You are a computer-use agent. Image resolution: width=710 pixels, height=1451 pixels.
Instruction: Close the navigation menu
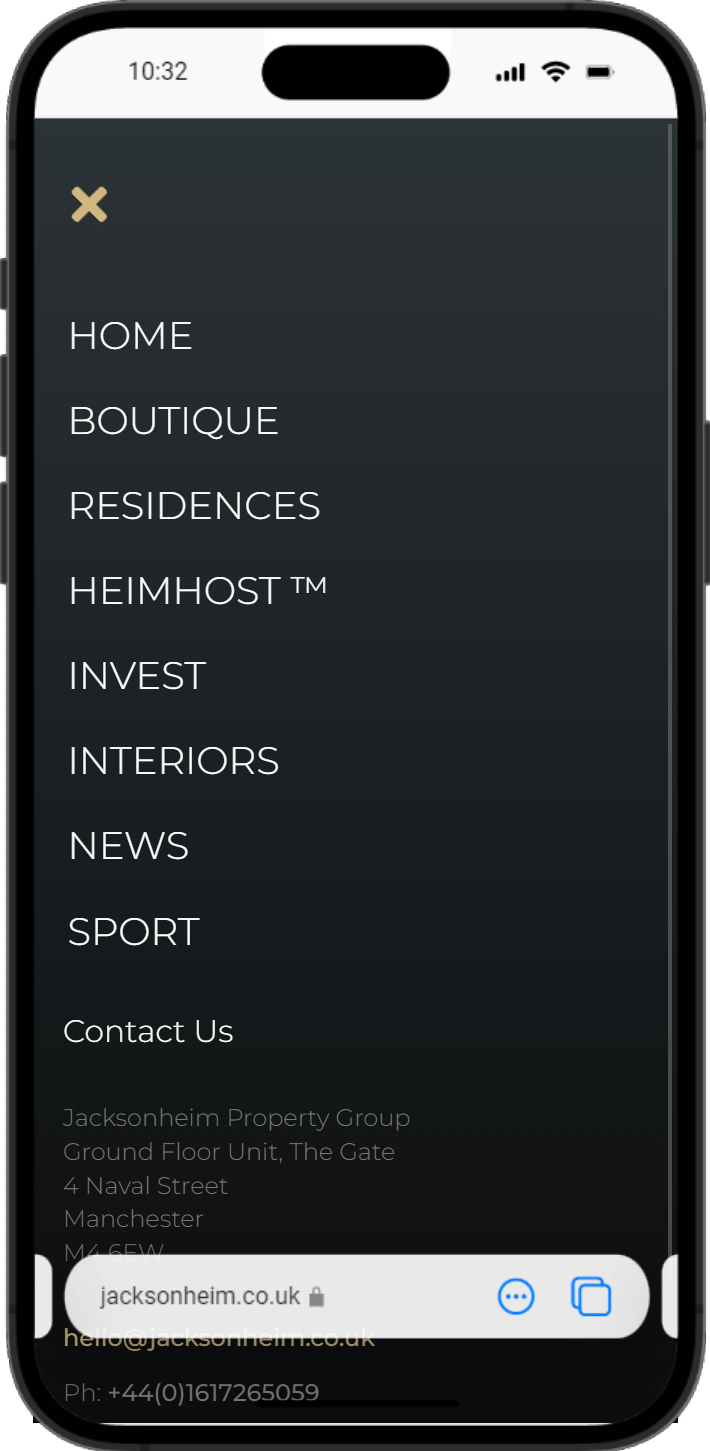(89, 204)
